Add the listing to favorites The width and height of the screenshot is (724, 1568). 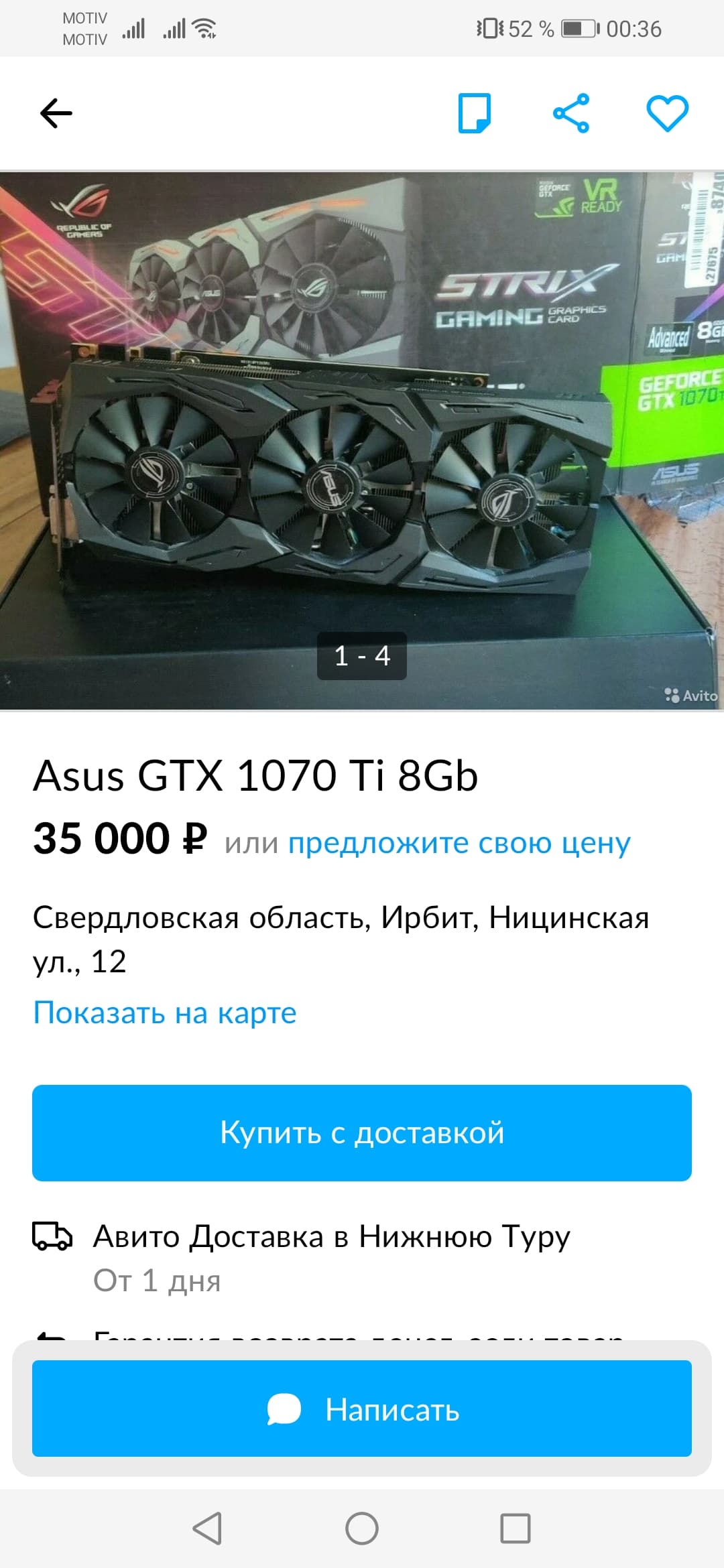coord(667,113)
